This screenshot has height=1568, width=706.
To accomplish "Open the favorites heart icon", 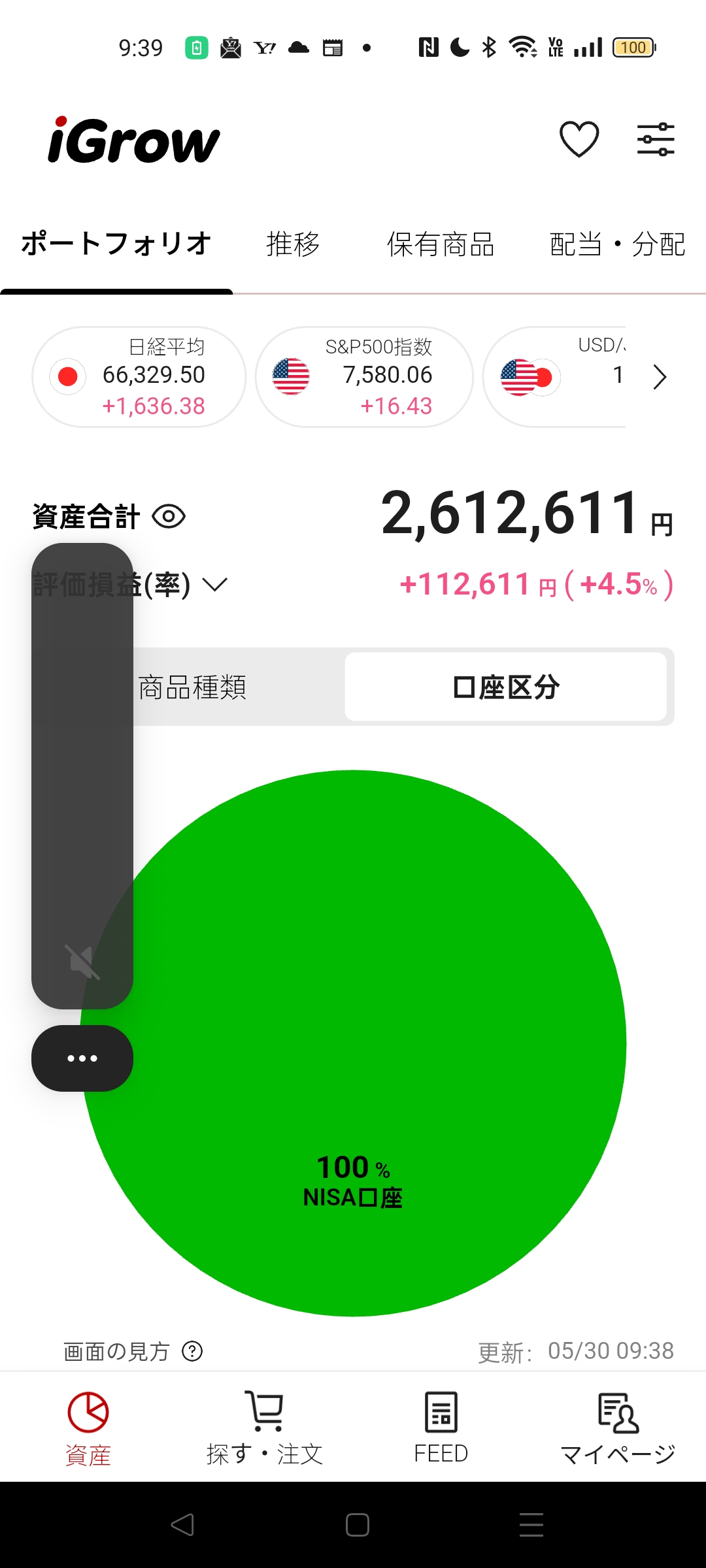I will (x=579, y=139).
